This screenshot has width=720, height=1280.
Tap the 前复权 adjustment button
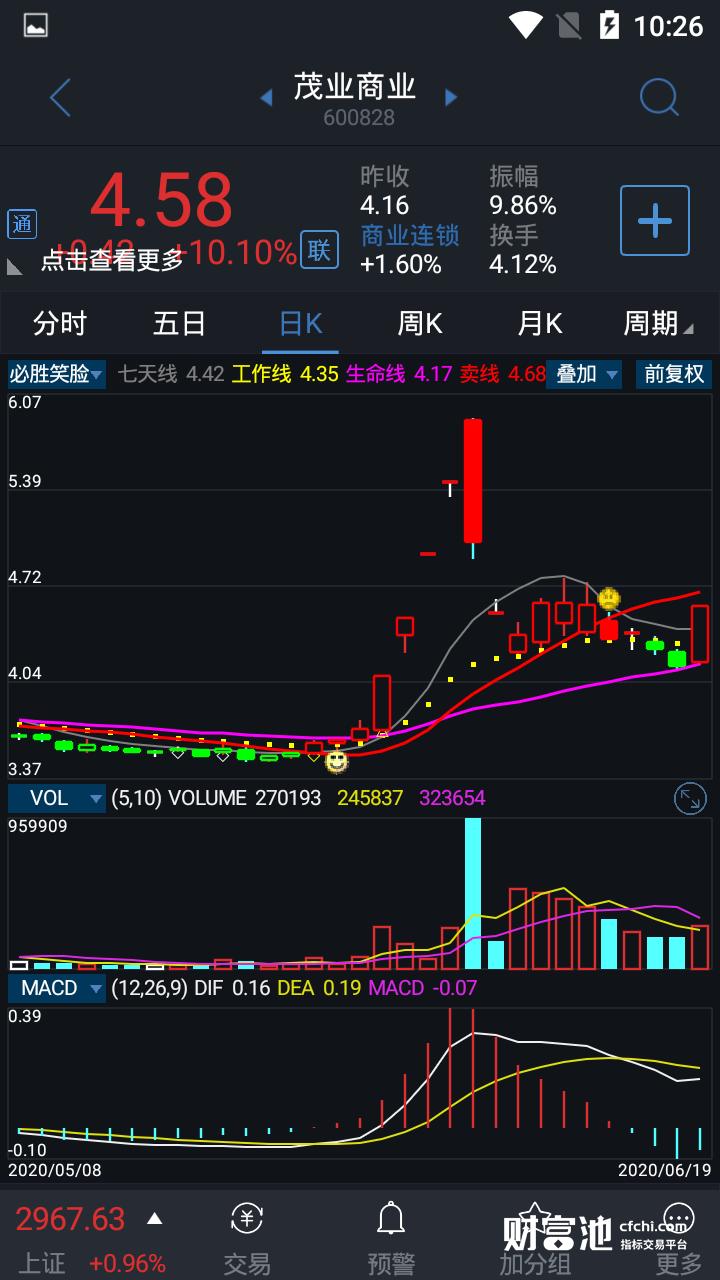click(x=674, y=375)
